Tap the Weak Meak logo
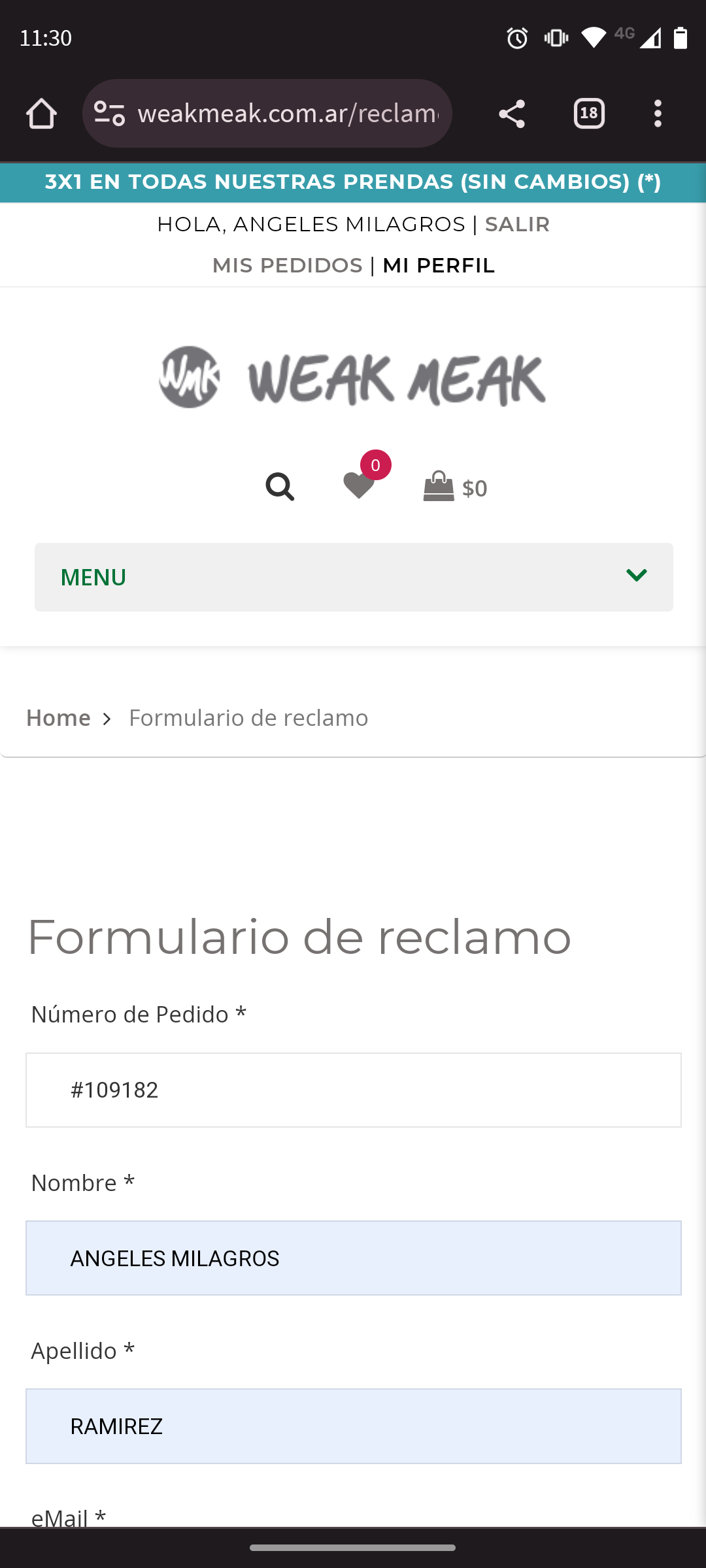 click(x=353, y=378)
